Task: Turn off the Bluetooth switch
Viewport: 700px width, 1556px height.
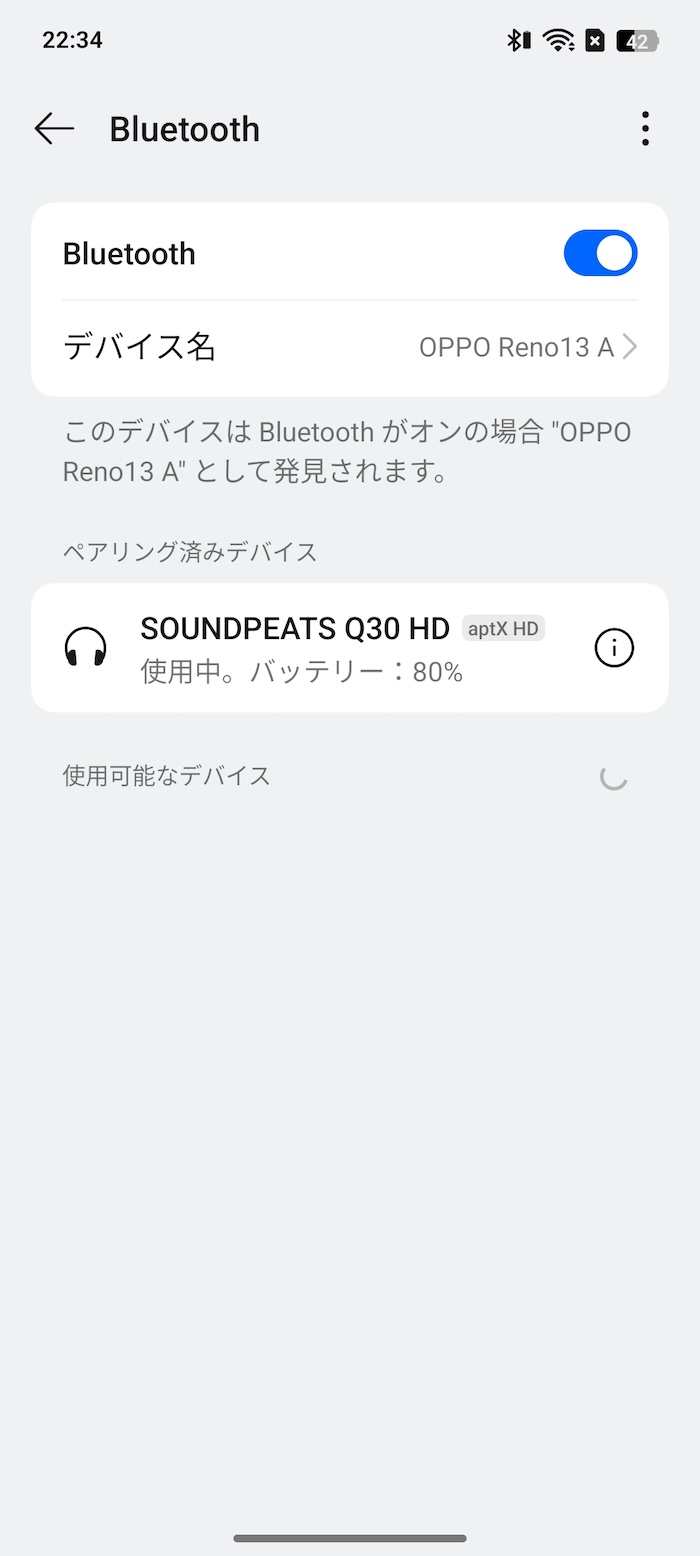Action: pos(600,253)
